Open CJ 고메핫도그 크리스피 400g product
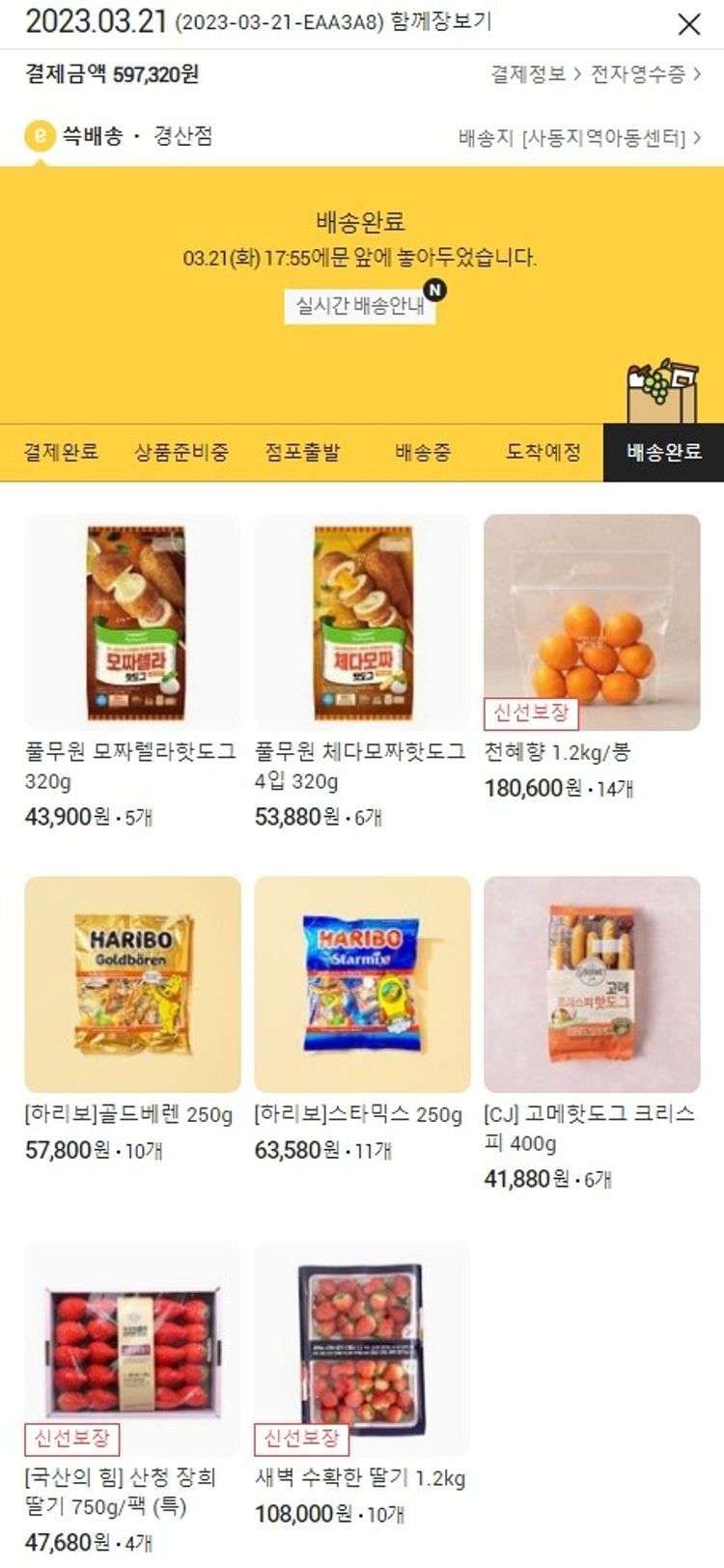Screen dimensions: 724x1568 click(x=592, y=985)
